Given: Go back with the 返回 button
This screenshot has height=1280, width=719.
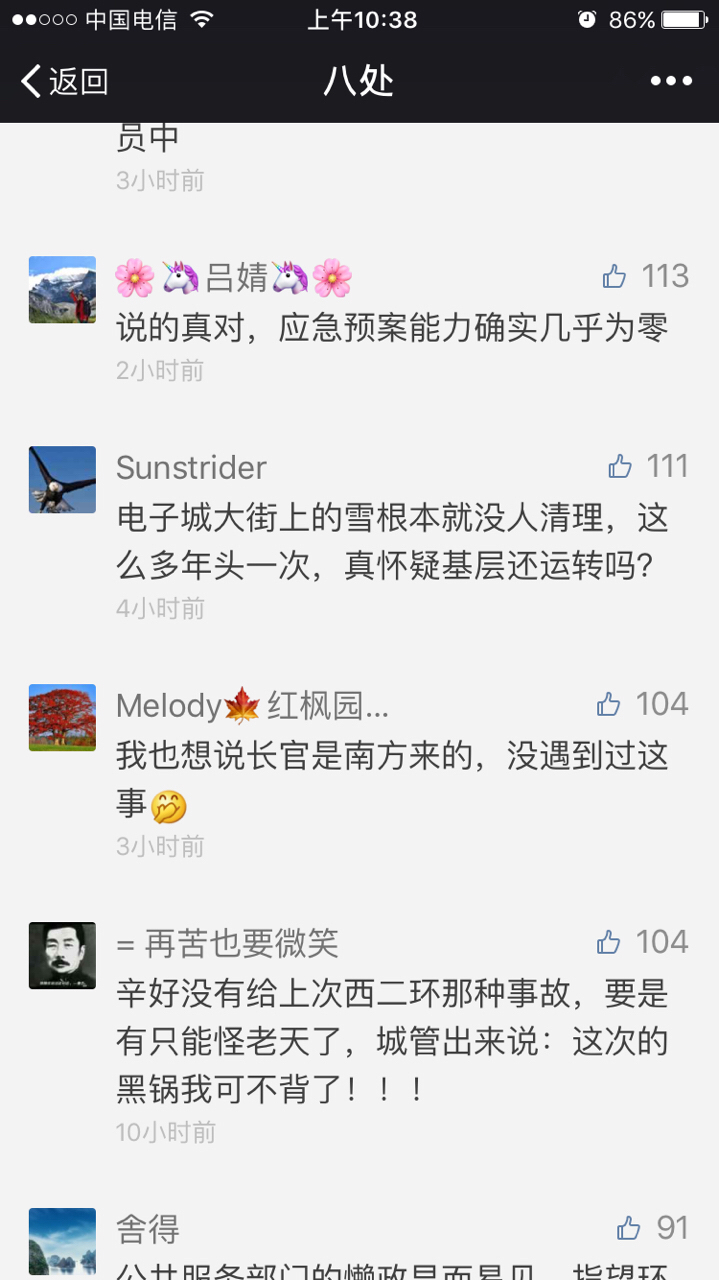Looking at the screenshot, I should tap(64, 81).
